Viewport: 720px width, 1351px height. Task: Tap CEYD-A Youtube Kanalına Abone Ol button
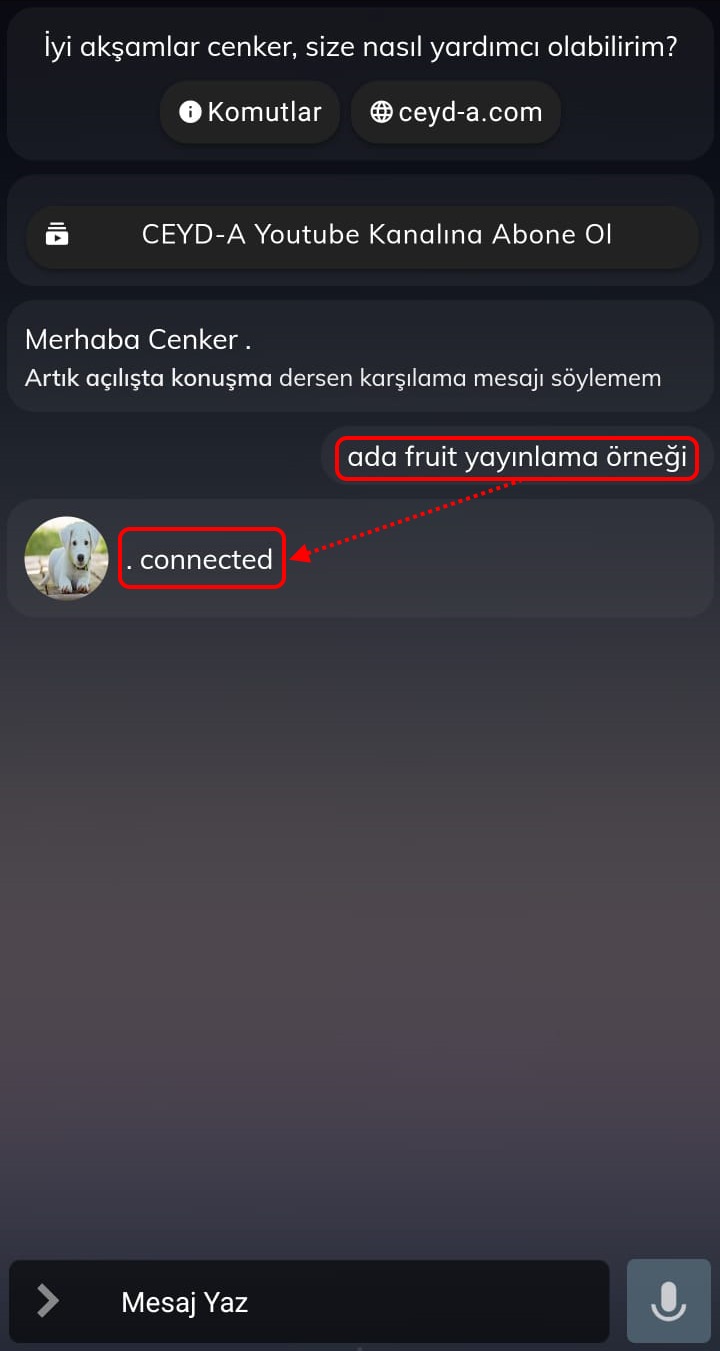[362, 236]
